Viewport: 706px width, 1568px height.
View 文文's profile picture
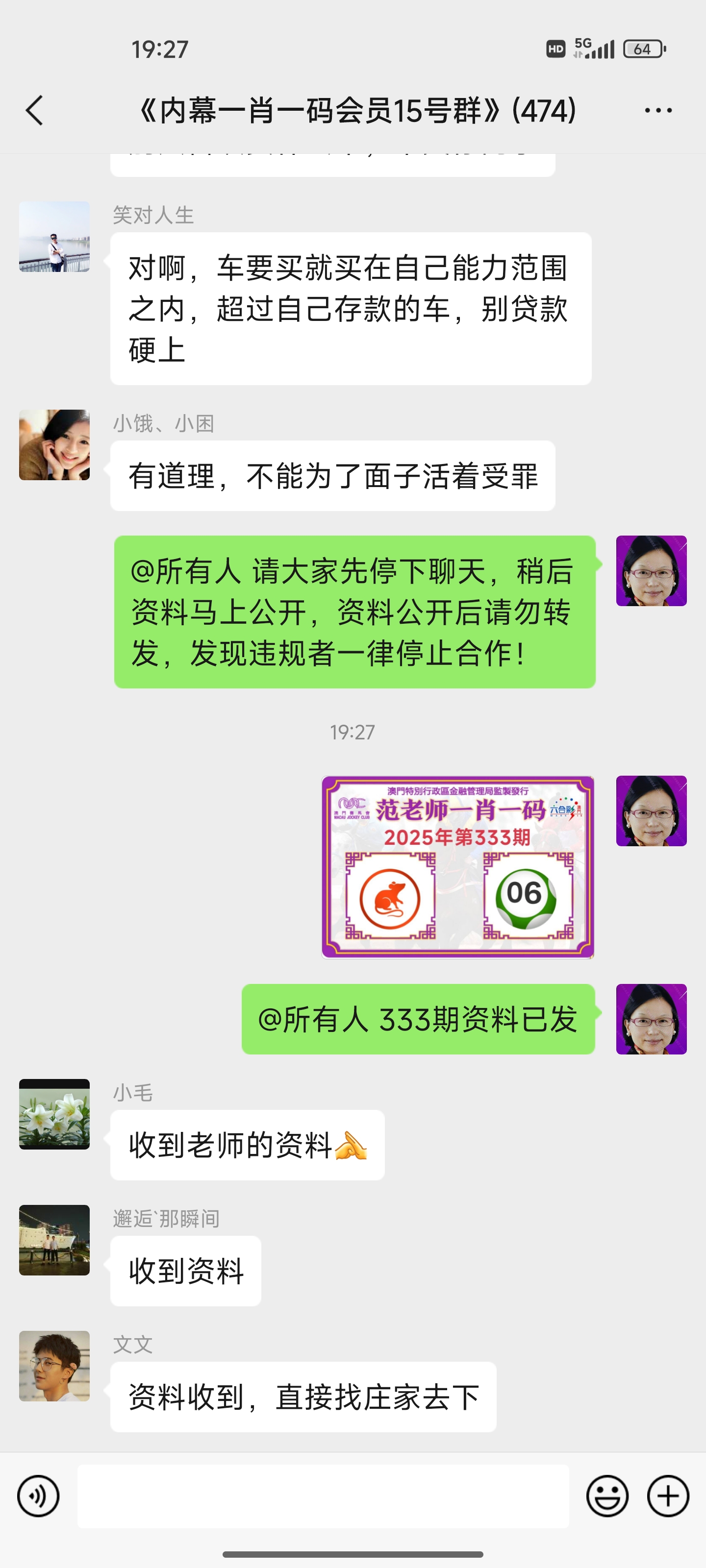54,1365
